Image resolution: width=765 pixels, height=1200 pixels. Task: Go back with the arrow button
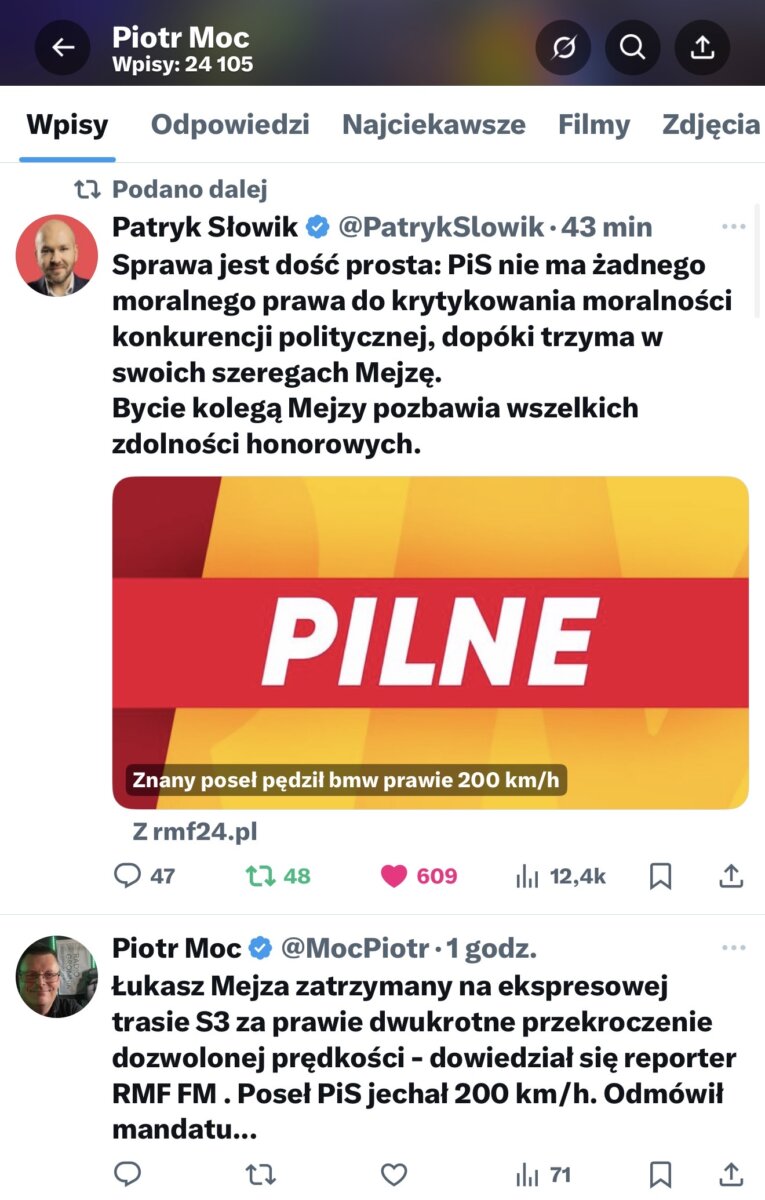64,48
